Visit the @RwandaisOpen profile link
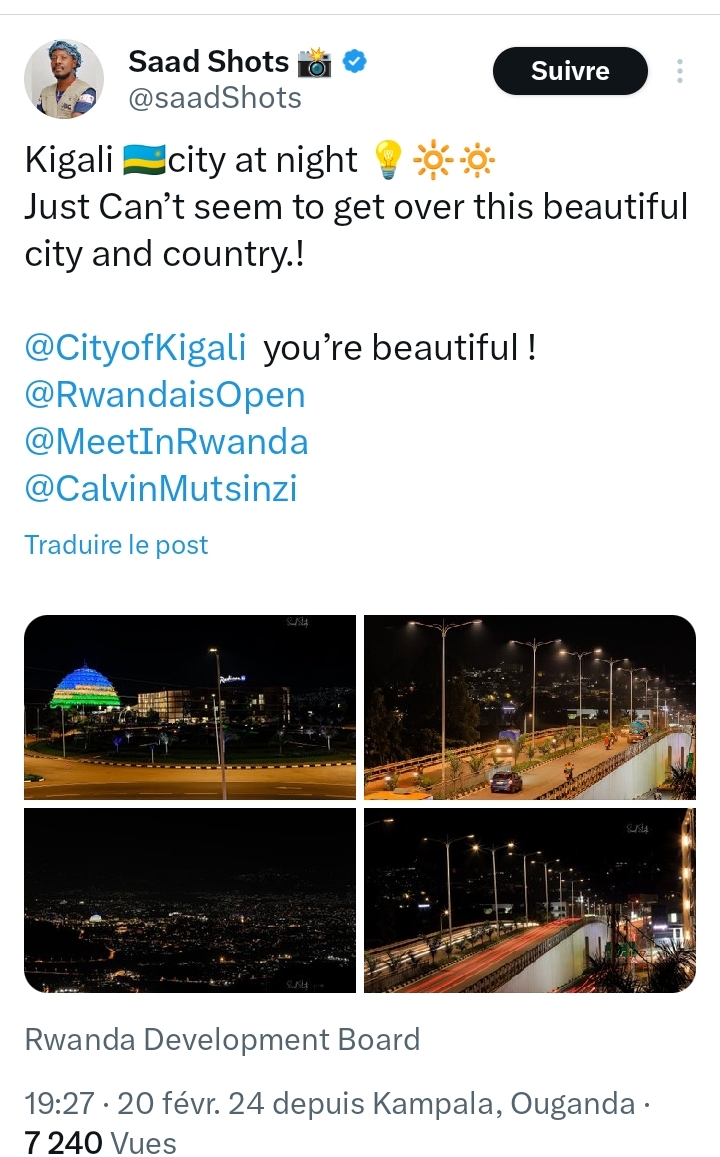The image size is (720, 1157). pyautogui.click(x=165, y=395)
